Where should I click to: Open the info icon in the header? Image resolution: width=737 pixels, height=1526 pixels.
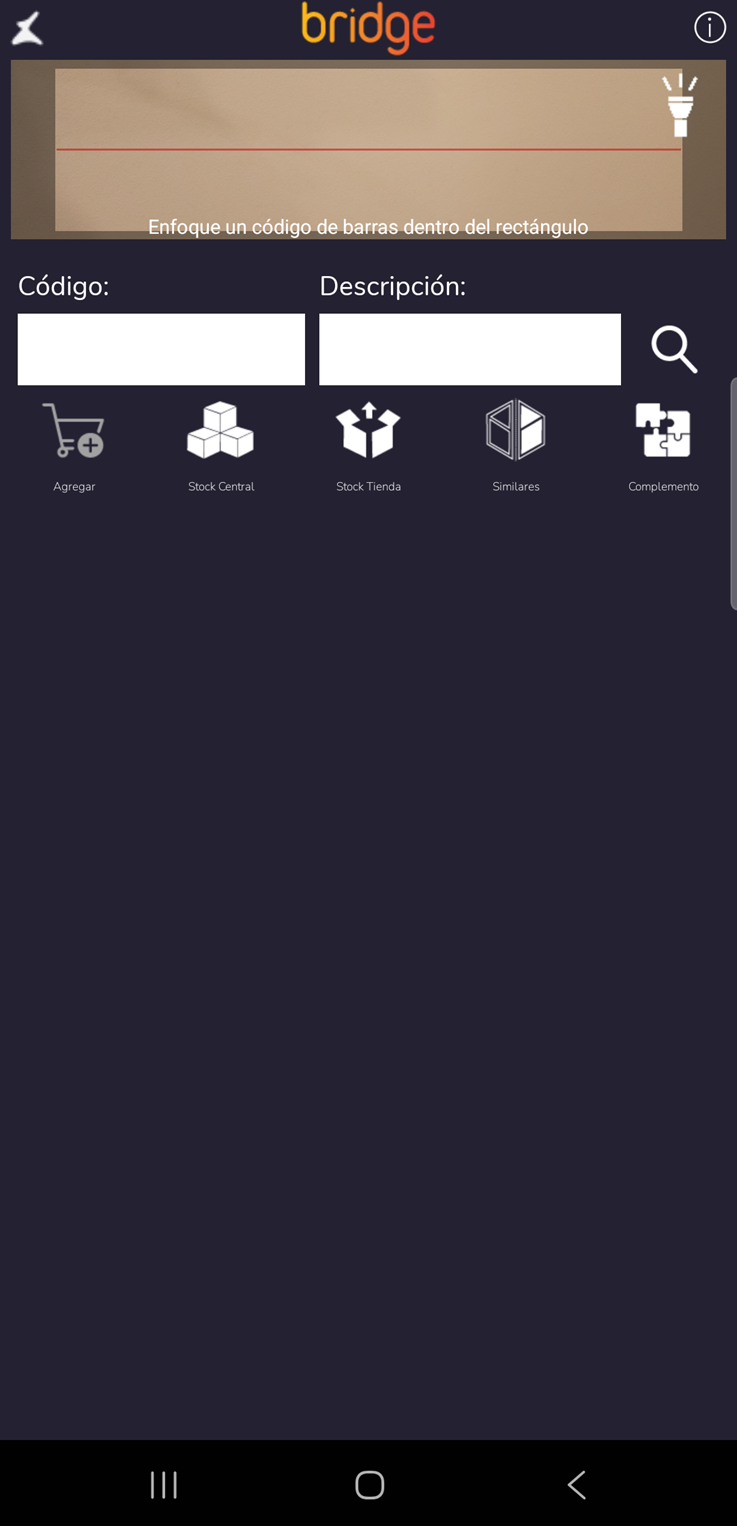click(x=710, y=28)
